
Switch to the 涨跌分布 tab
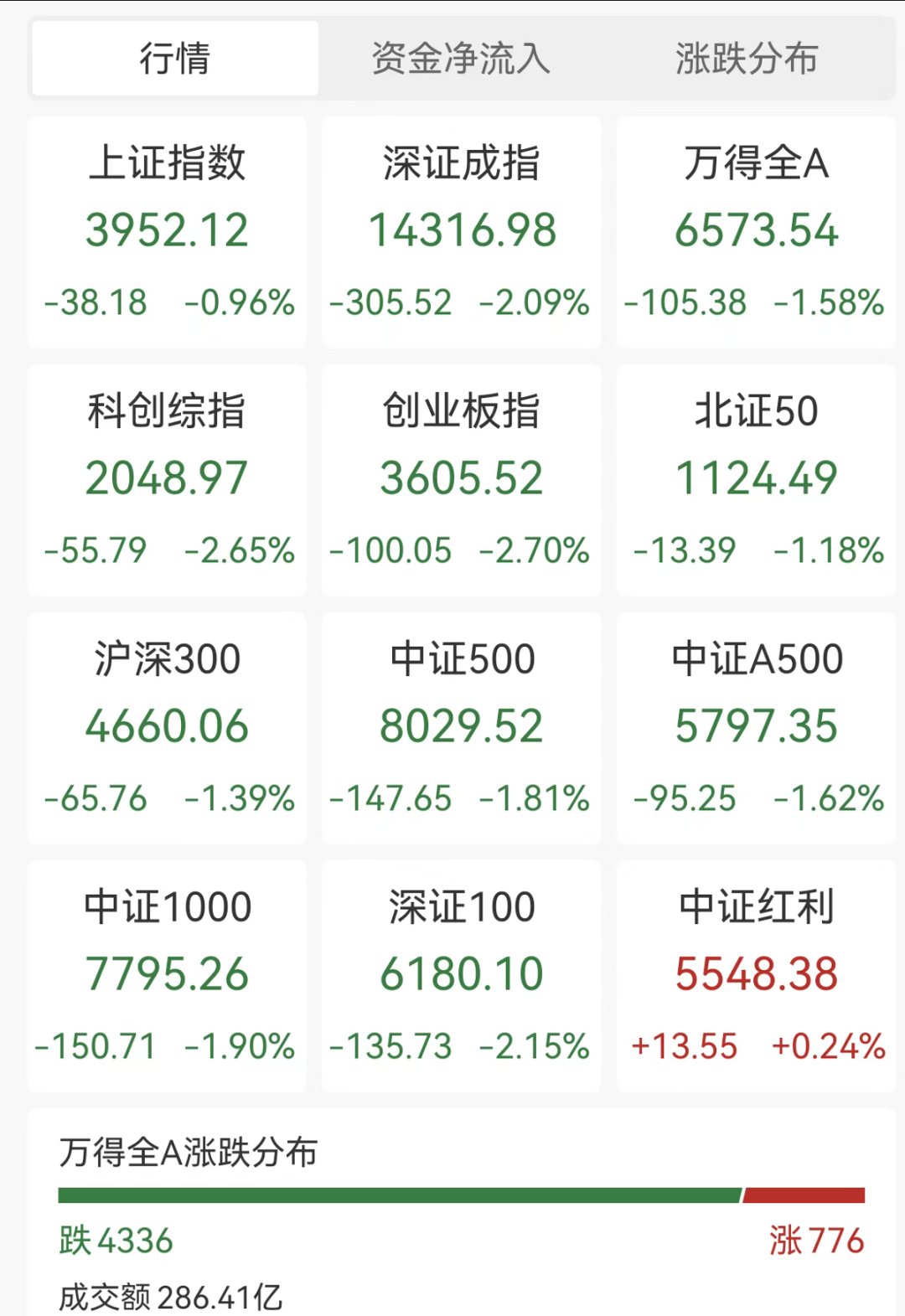pos(747,59)
